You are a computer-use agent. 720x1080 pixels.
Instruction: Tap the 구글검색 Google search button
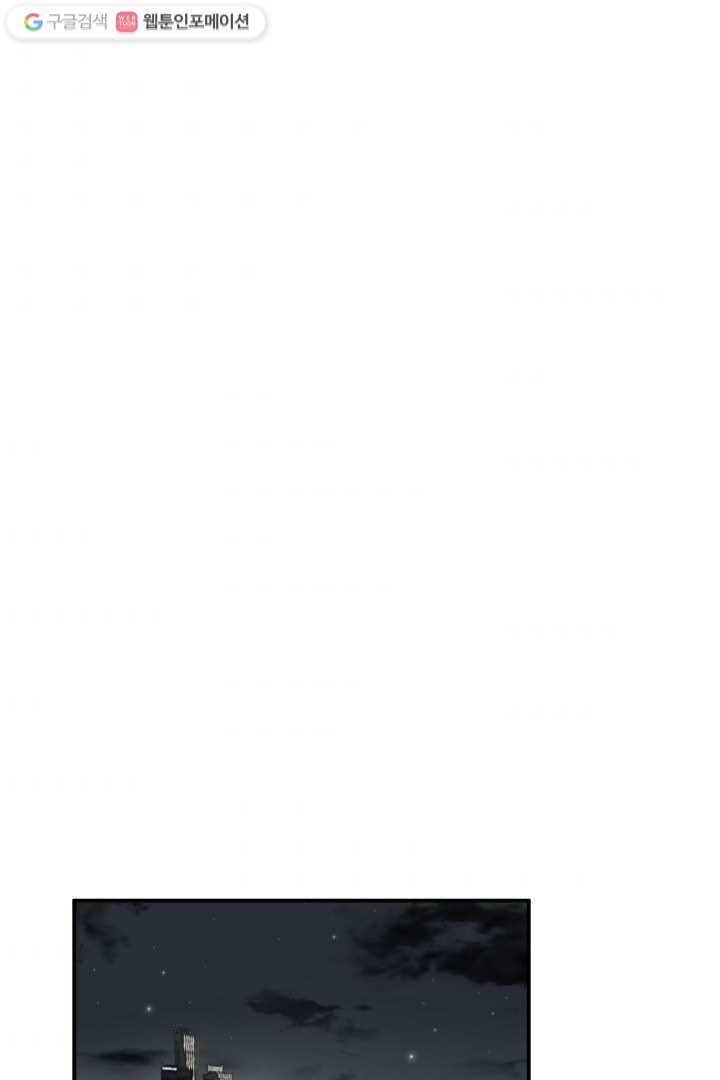pyautogui.click(x=66, y=22)
